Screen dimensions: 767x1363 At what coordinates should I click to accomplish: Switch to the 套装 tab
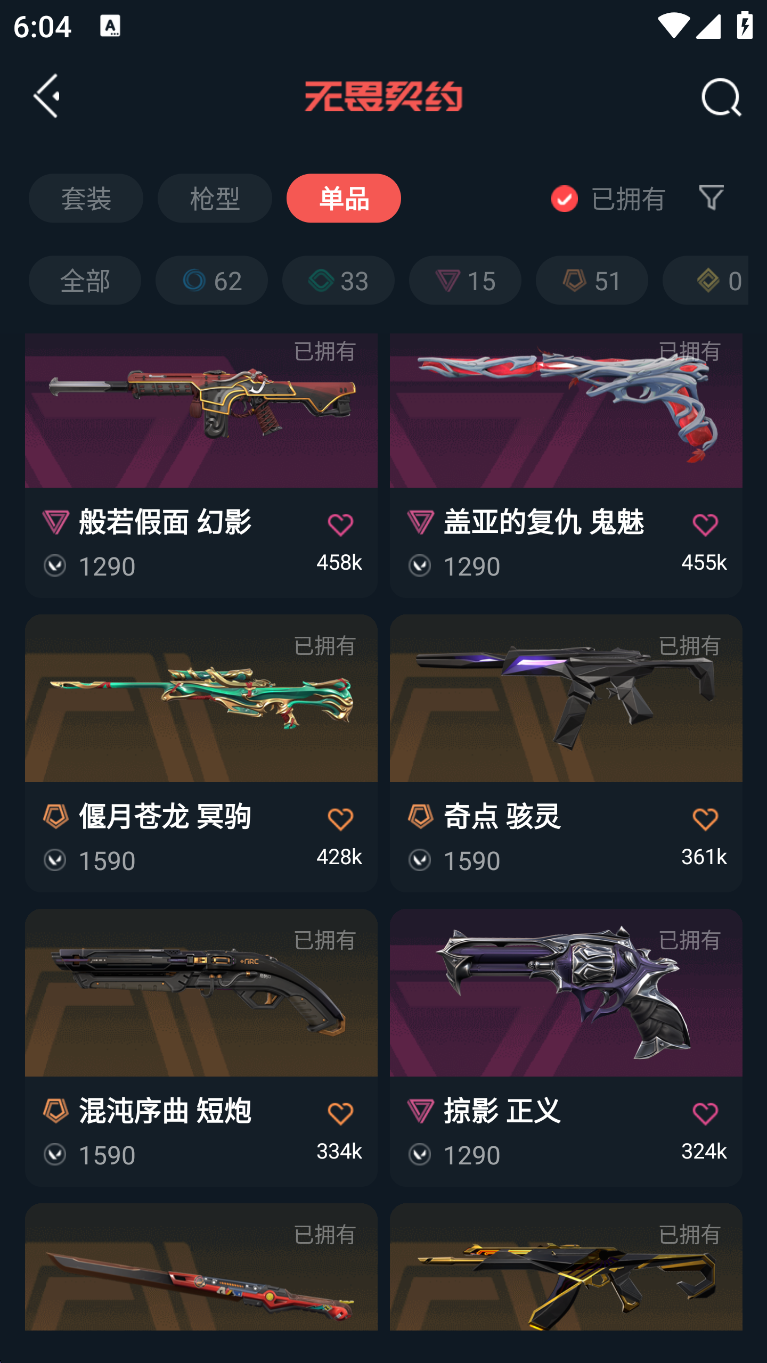86,198
